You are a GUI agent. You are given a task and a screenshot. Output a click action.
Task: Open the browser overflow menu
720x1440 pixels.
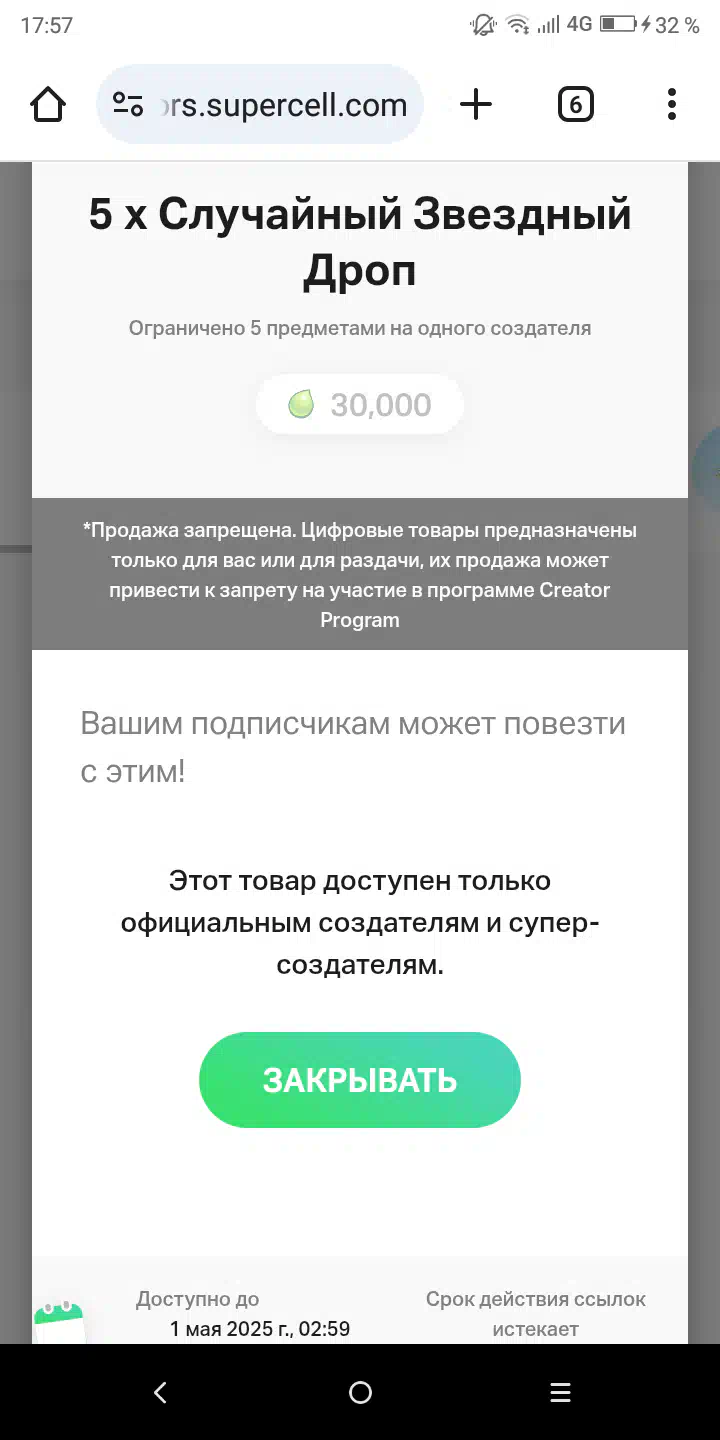(x=671, y=104)
